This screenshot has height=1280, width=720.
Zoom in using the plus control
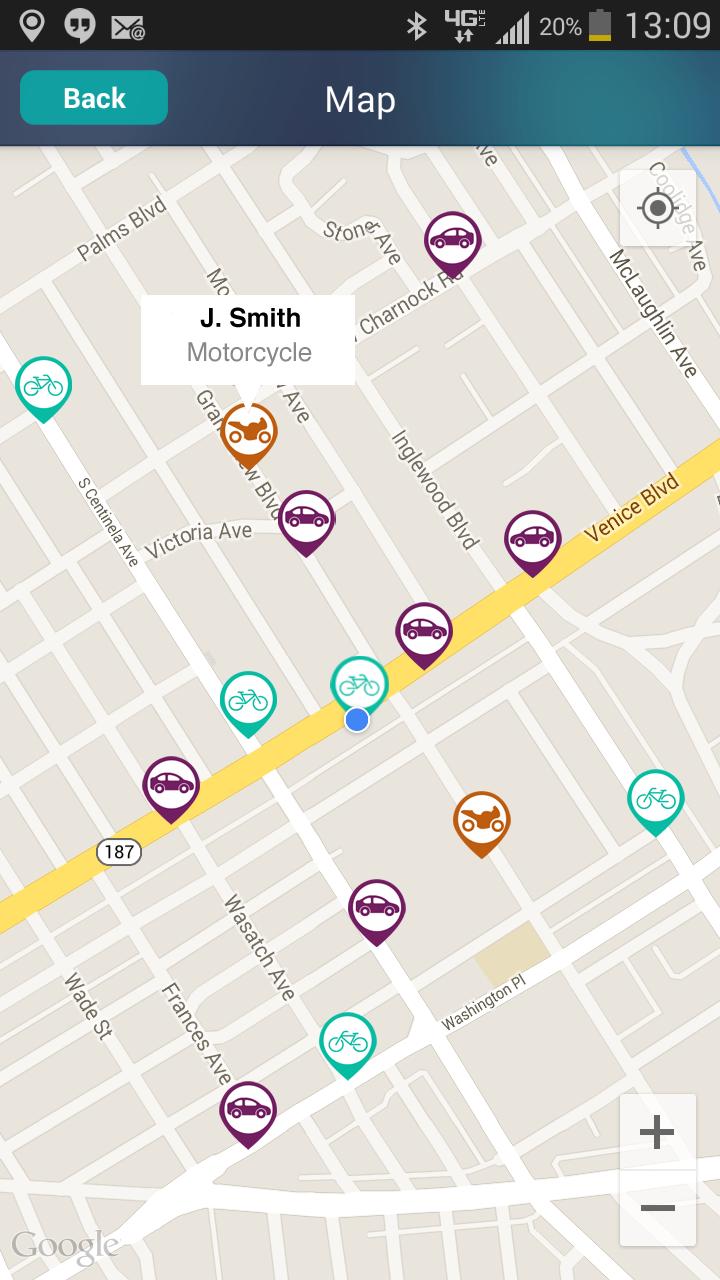tap(657, 1131)
